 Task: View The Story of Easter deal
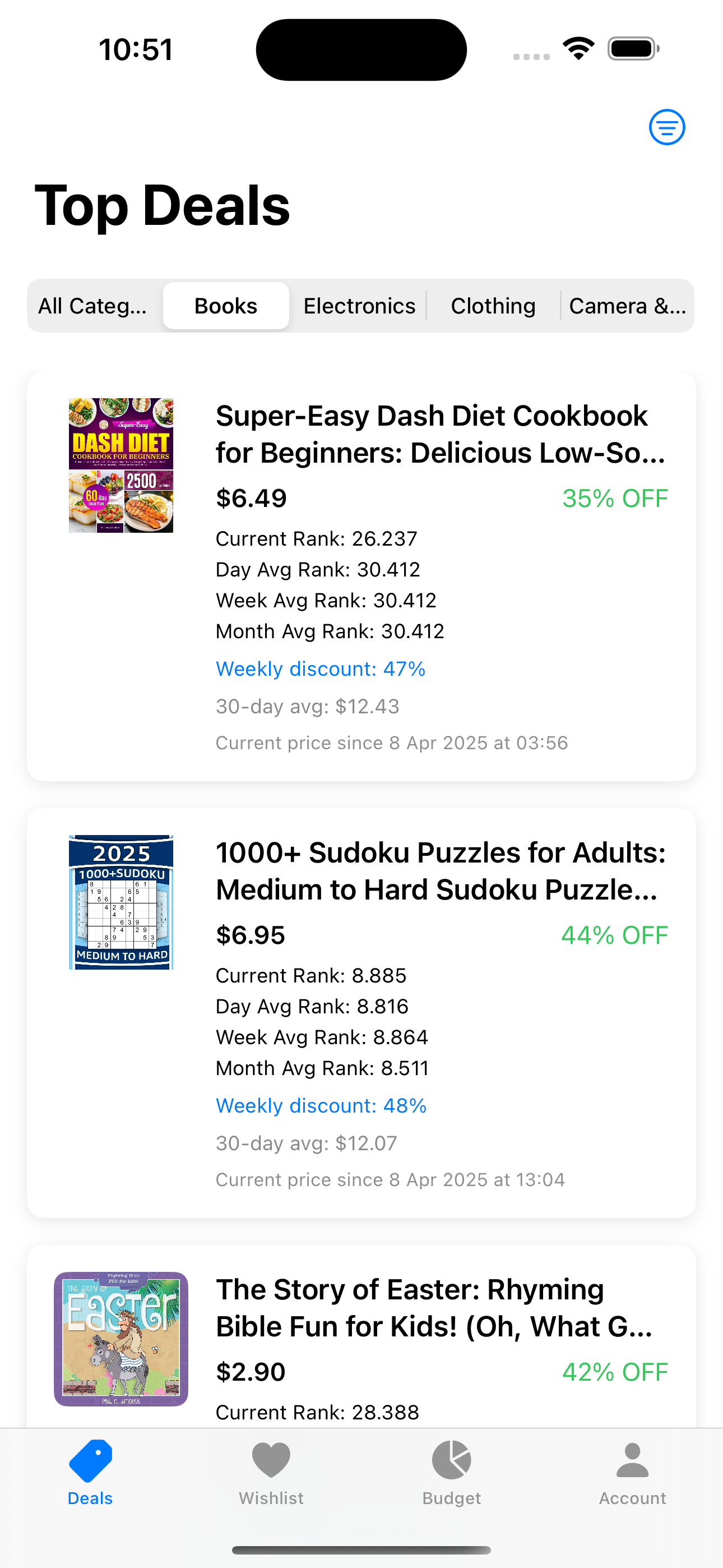[x=433, y=1307]
